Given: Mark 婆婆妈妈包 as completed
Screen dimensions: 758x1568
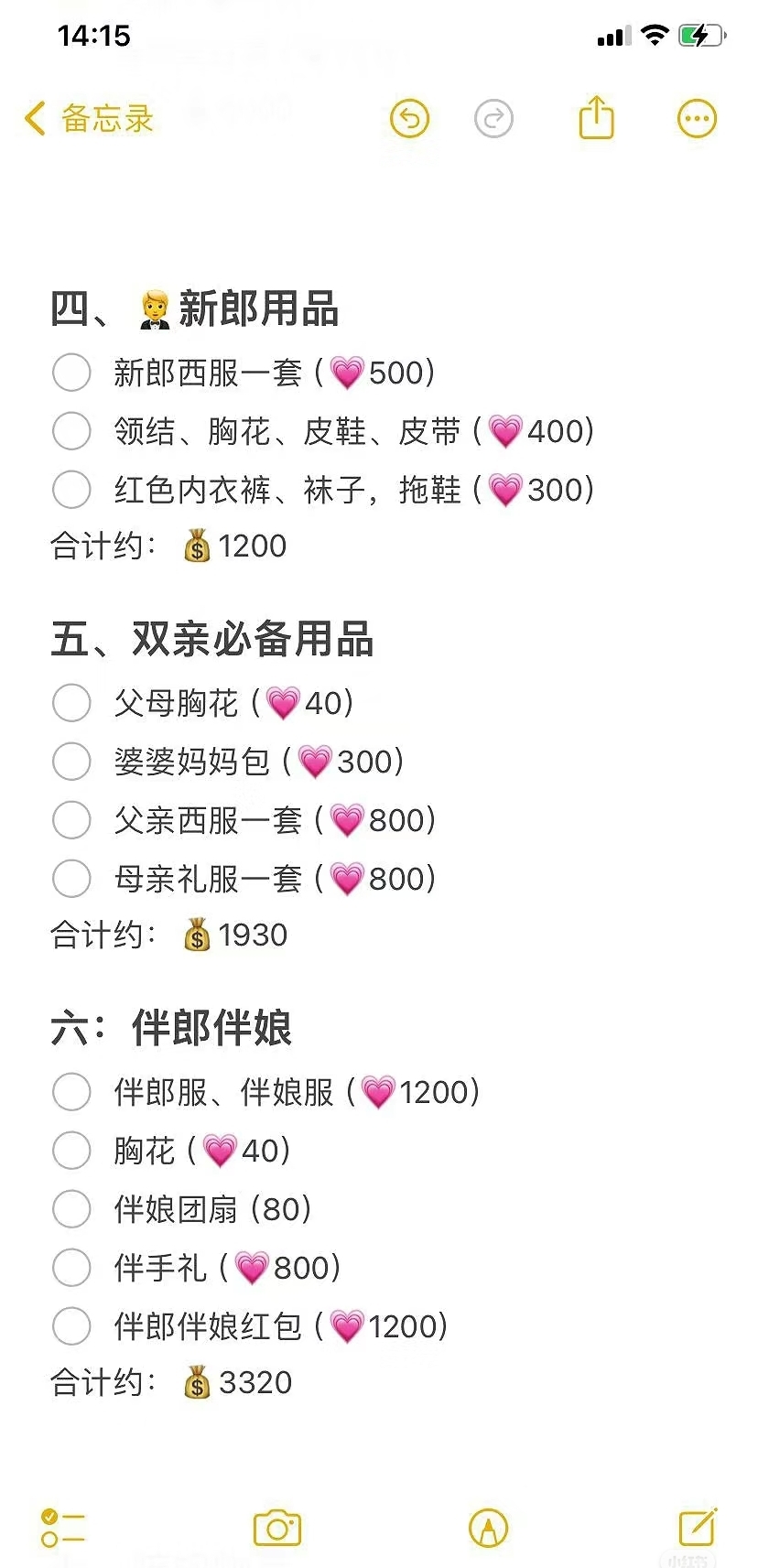Looking at the screenshot, I should coord(71,762).
